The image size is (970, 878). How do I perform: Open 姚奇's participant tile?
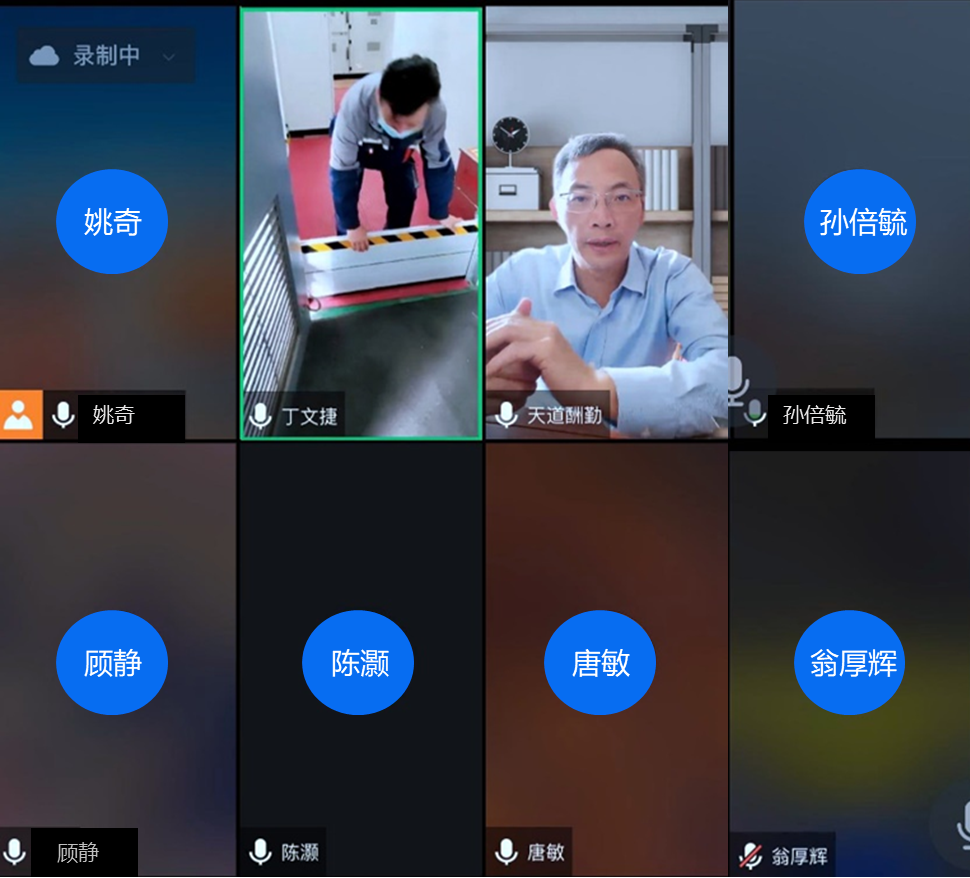click(x=112, y=221)
